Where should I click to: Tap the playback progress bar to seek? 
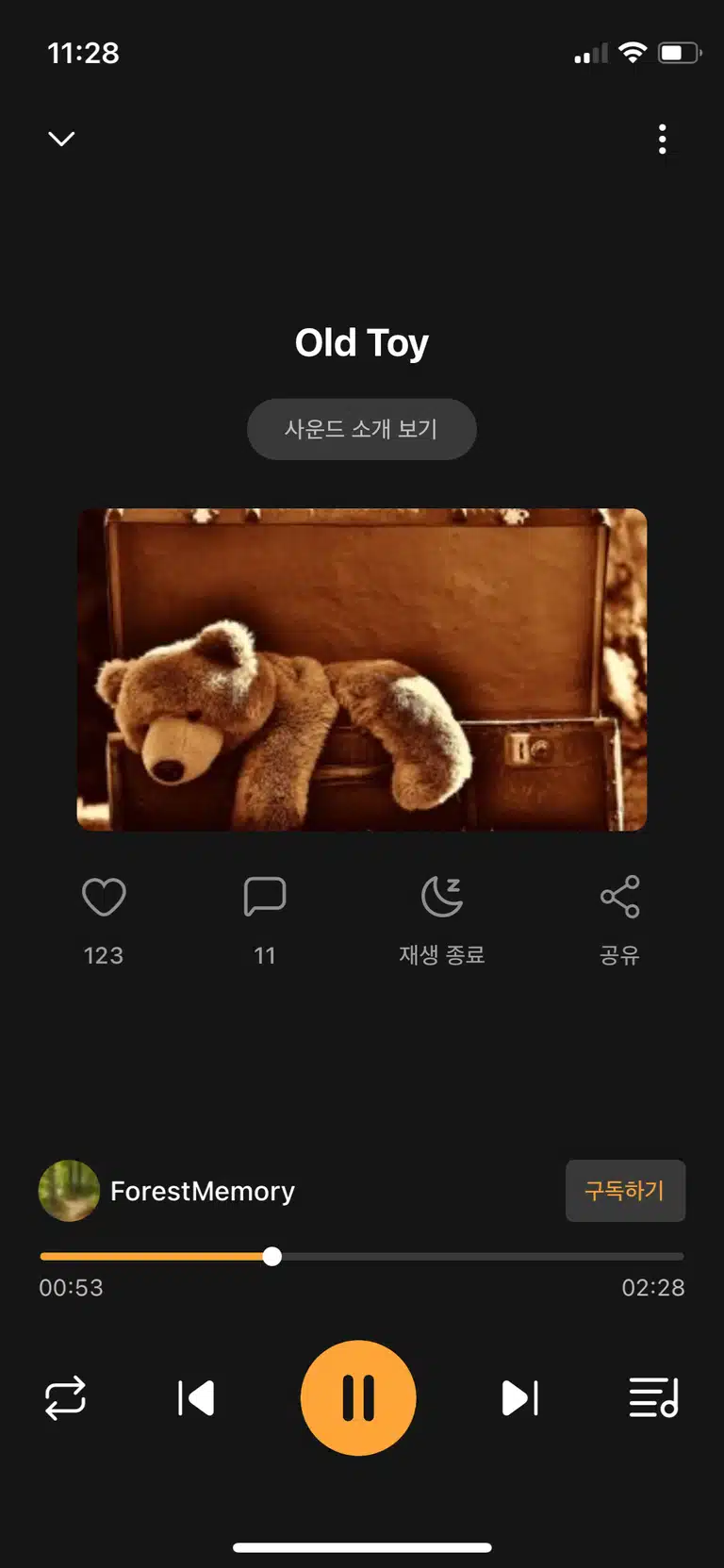(362, 1256)
